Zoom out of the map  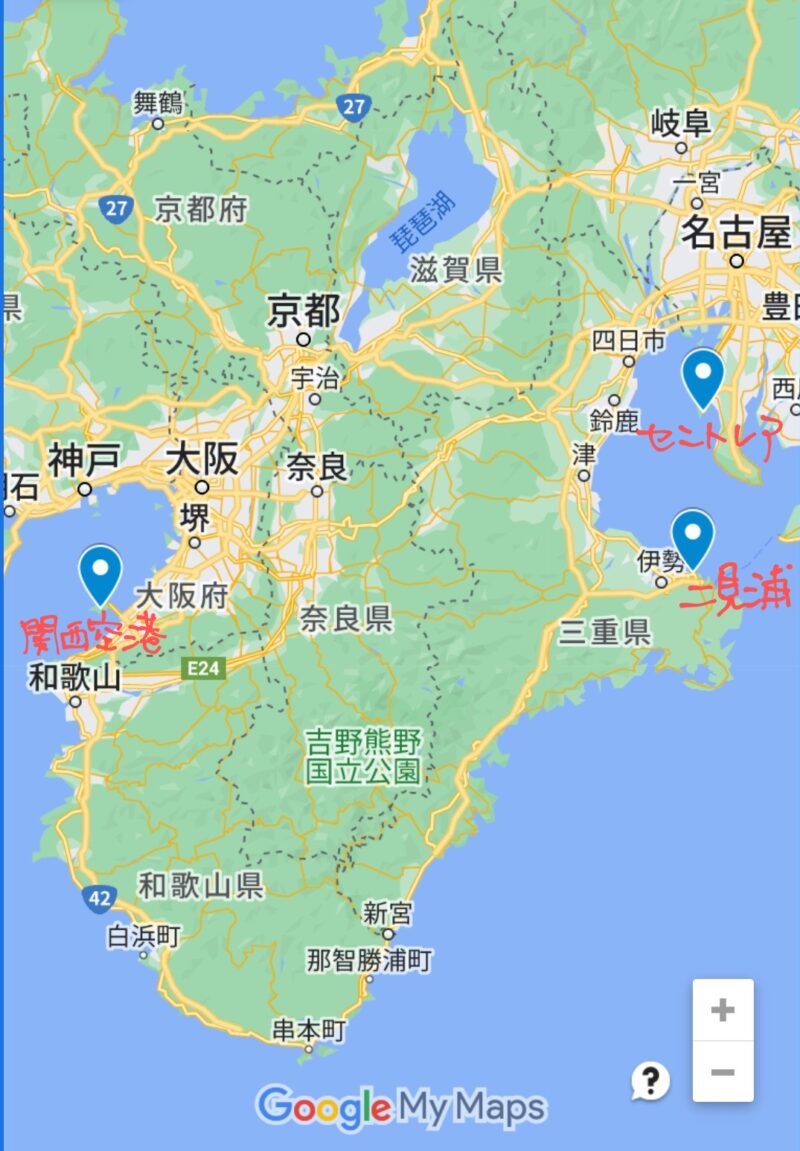point(722,1072)
